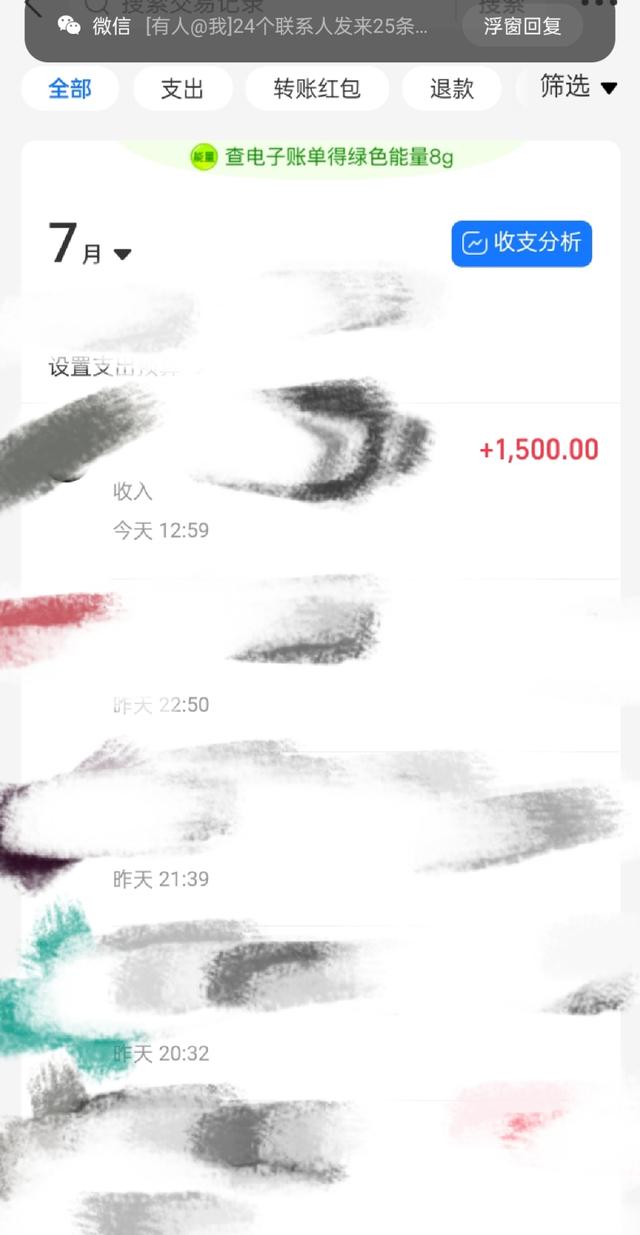Open 查电子账单得绿色能量8g banner
The image size is (640, 1235).
(323, 156)
